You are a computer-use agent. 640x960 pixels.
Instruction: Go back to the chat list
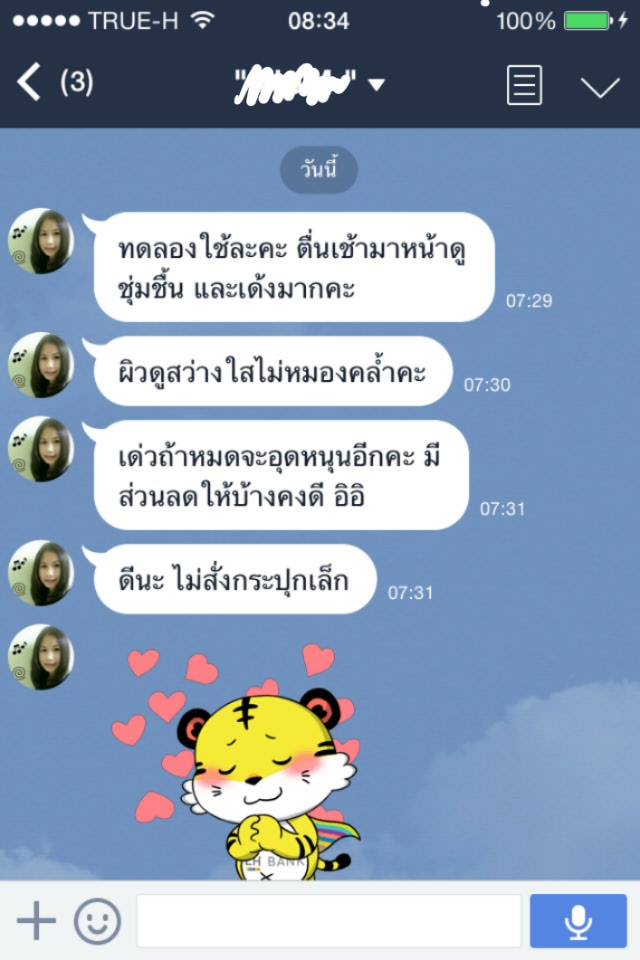pos(31,83)
